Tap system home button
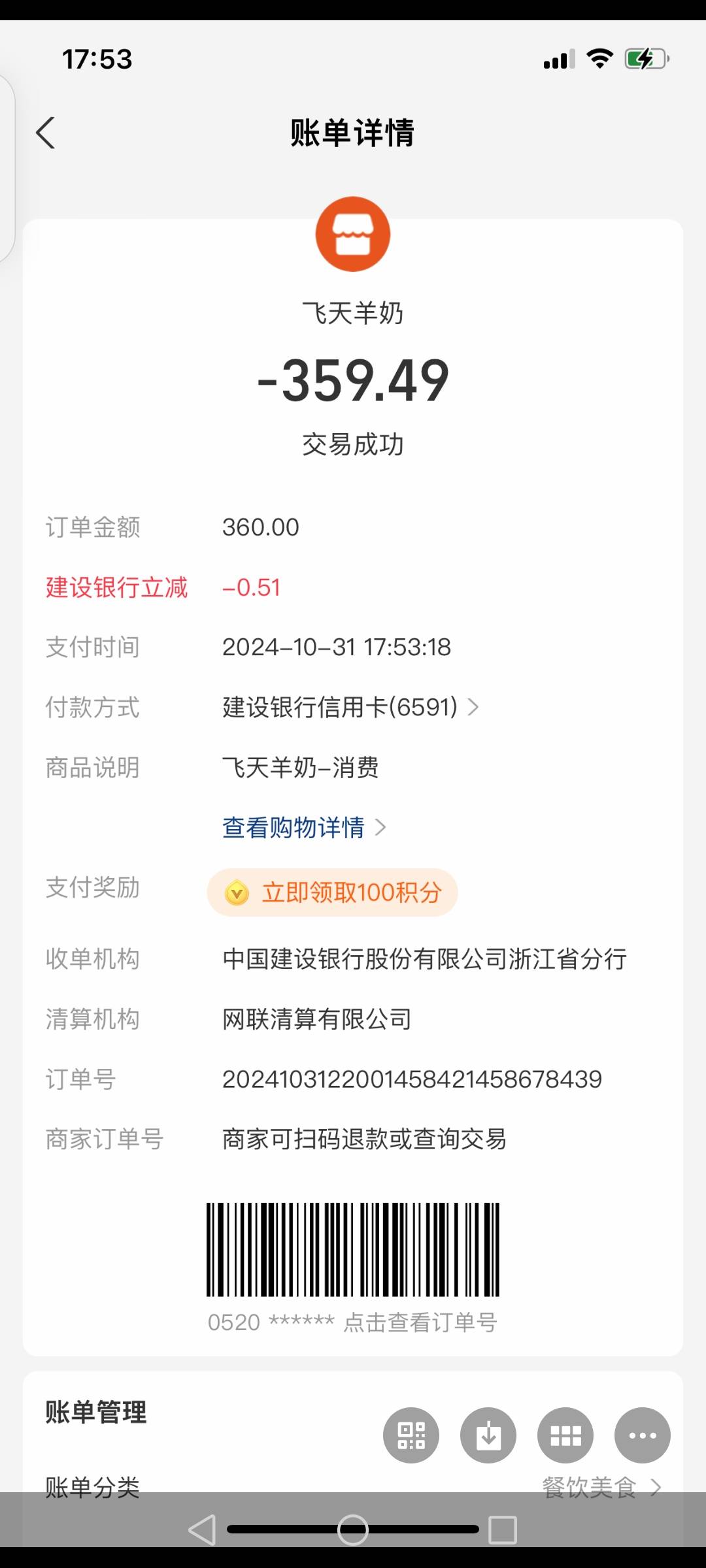This screenshot has height=1568, width=706. [353, 1529]
